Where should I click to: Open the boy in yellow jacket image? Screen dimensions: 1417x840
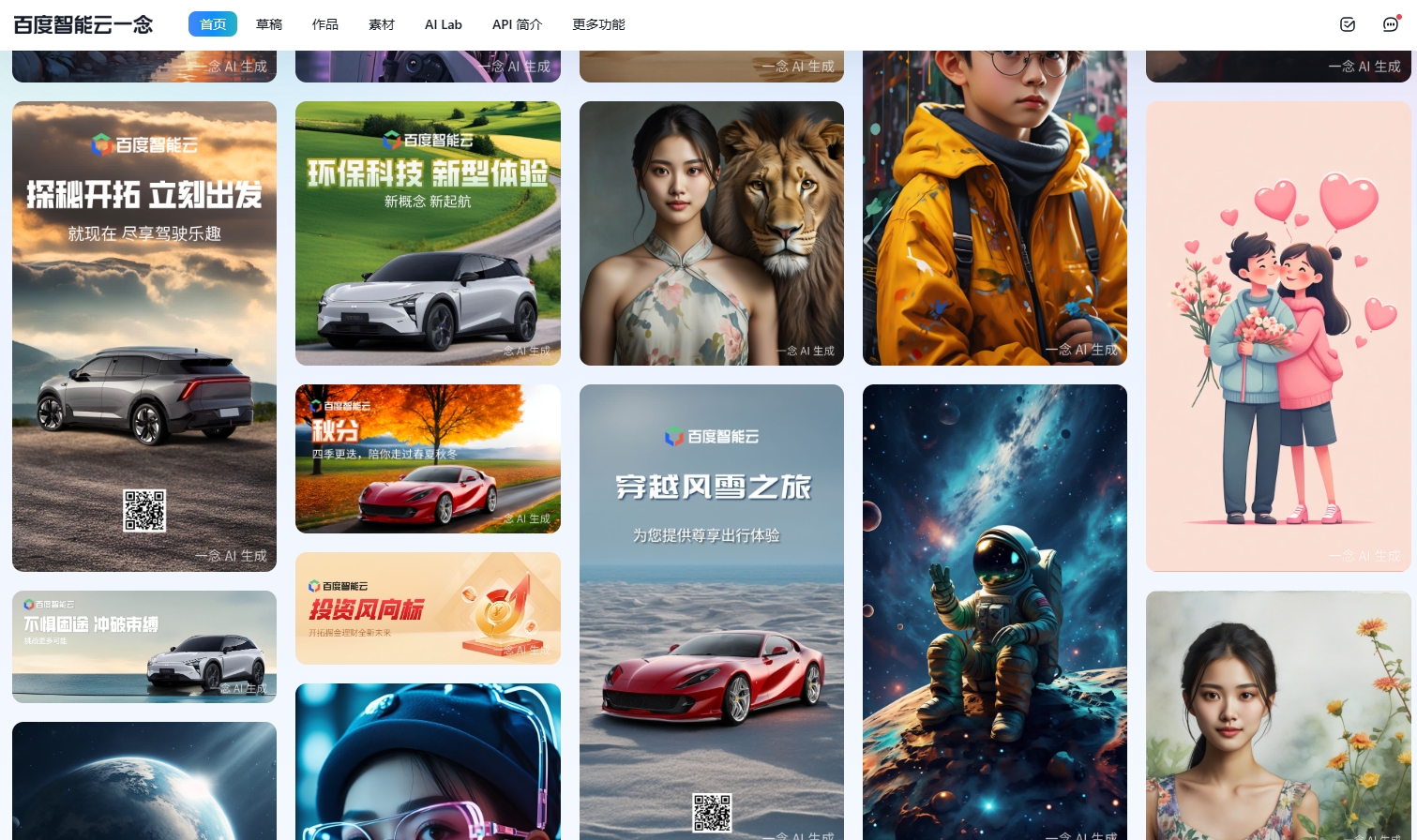(x=995, y=206)
